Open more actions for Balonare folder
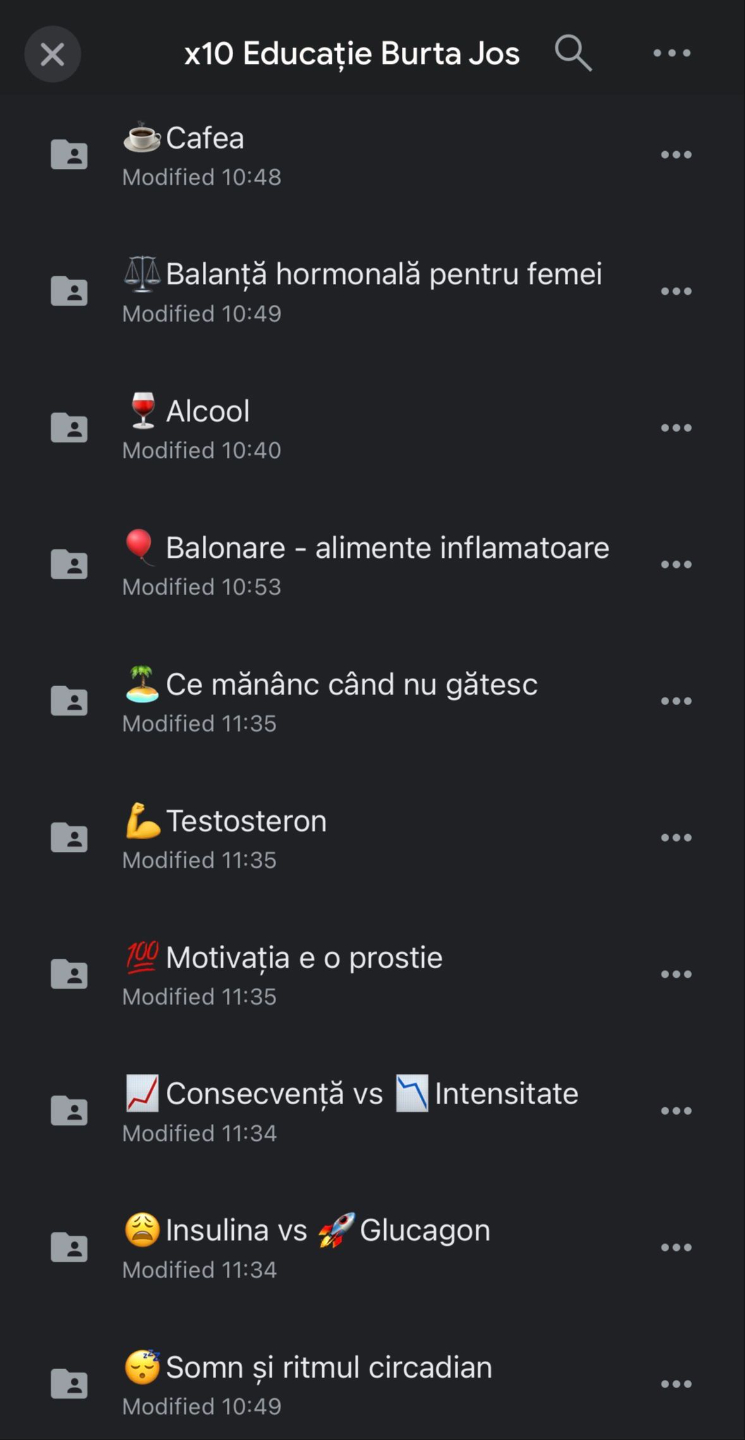The width and height of the screenshot is (745, 1440). tap(676, 565)
